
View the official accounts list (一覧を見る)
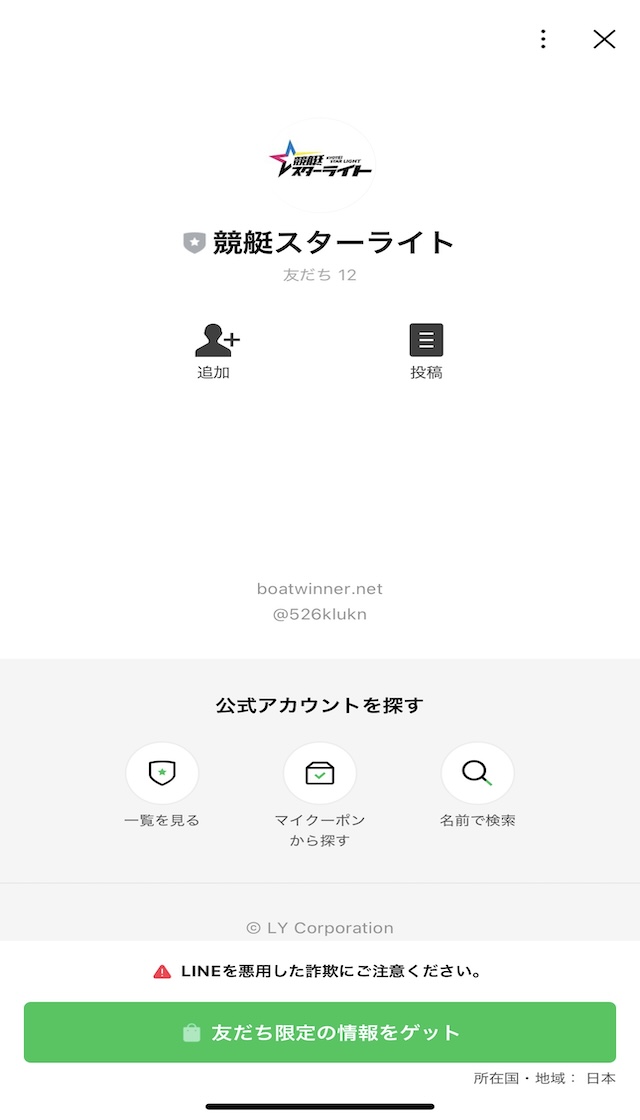click(x=162, y=785)
